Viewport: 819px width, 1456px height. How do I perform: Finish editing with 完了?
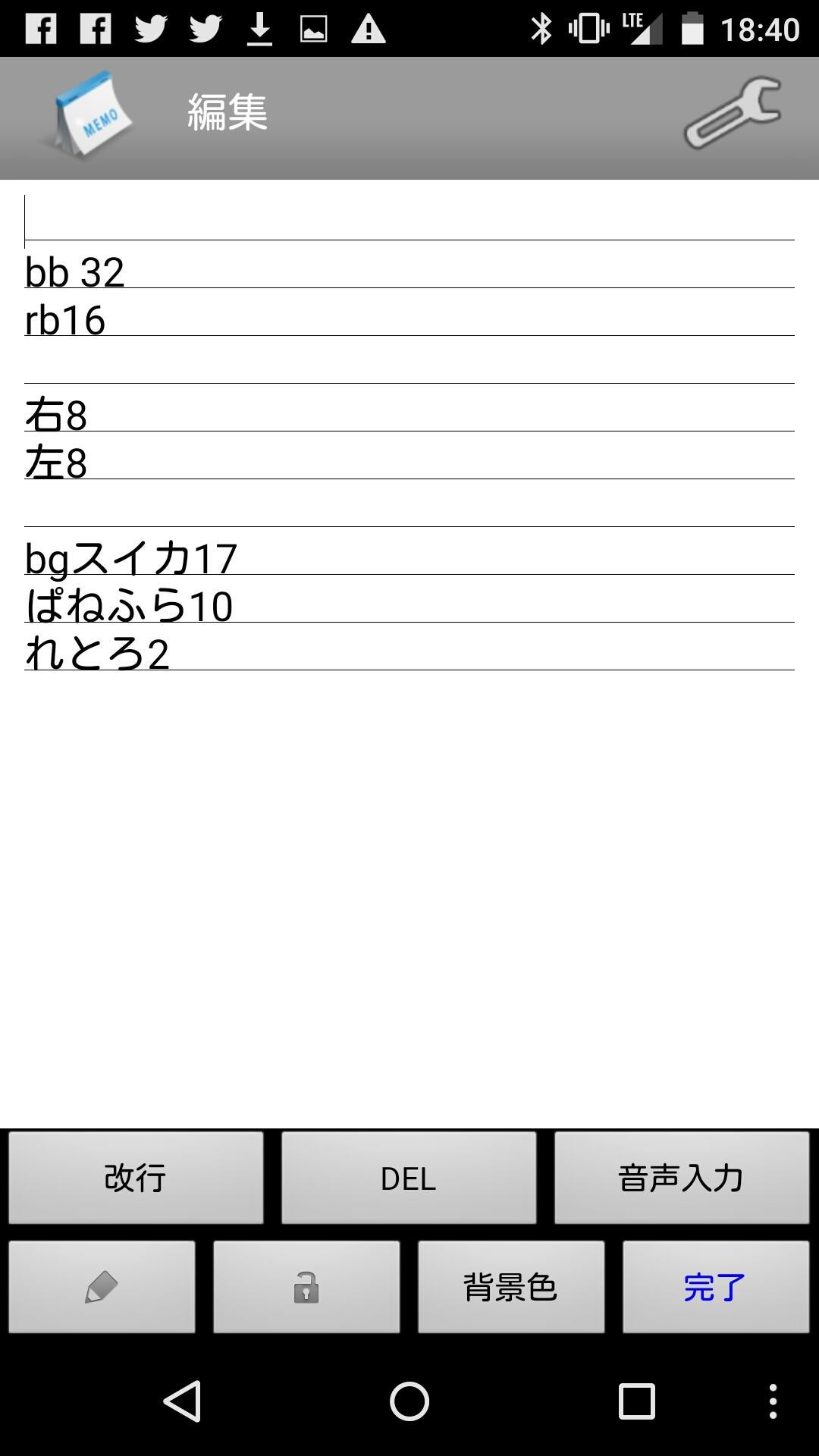click(715, 1287)
